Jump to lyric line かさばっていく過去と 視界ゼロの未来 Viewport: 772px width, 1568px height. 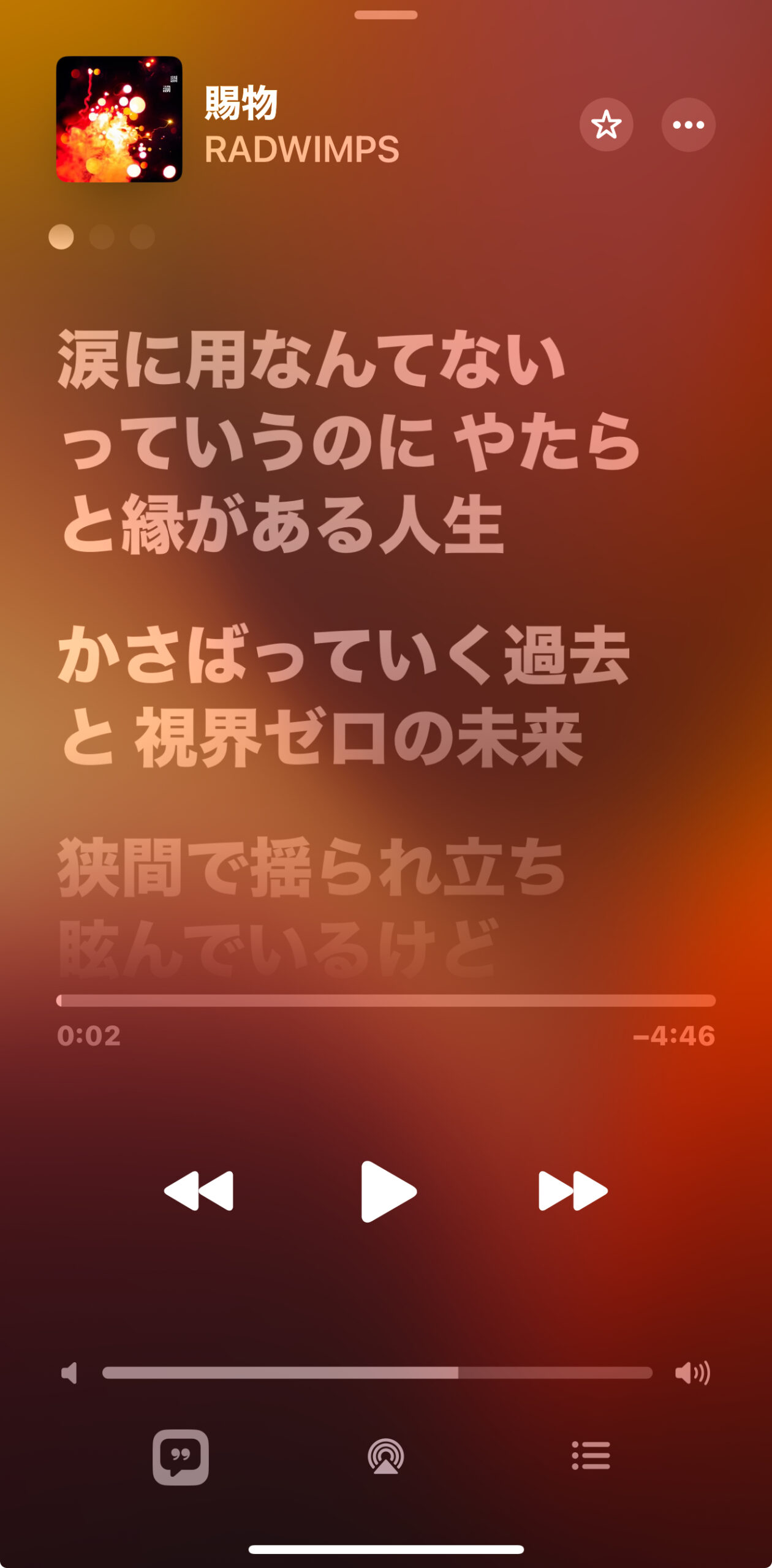click(344, 696)
